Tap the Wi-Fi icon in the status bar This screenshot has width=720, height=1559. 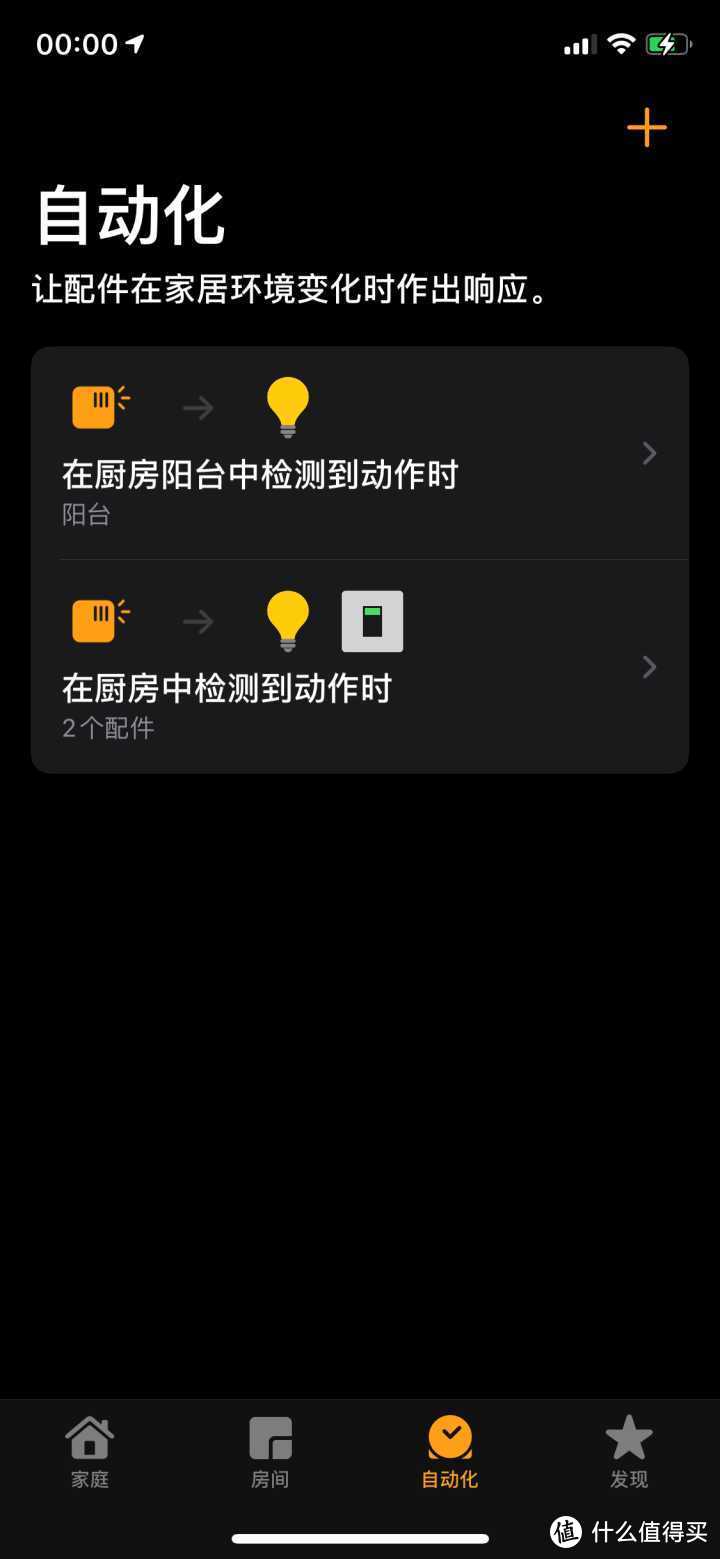(621, 43)
